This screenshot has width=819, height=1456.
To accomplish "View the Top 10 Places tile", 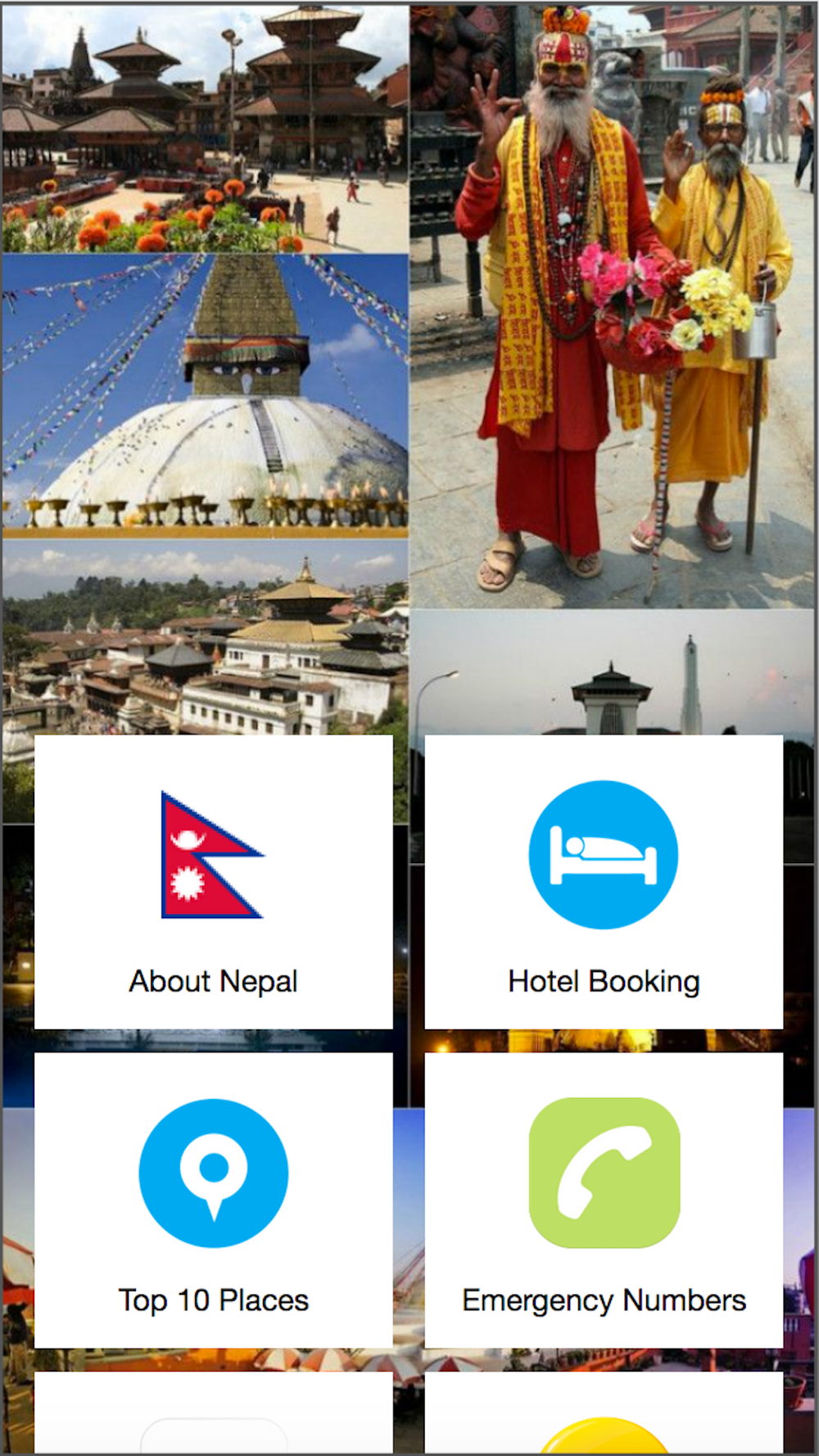I will click(x=213, y=1200).
